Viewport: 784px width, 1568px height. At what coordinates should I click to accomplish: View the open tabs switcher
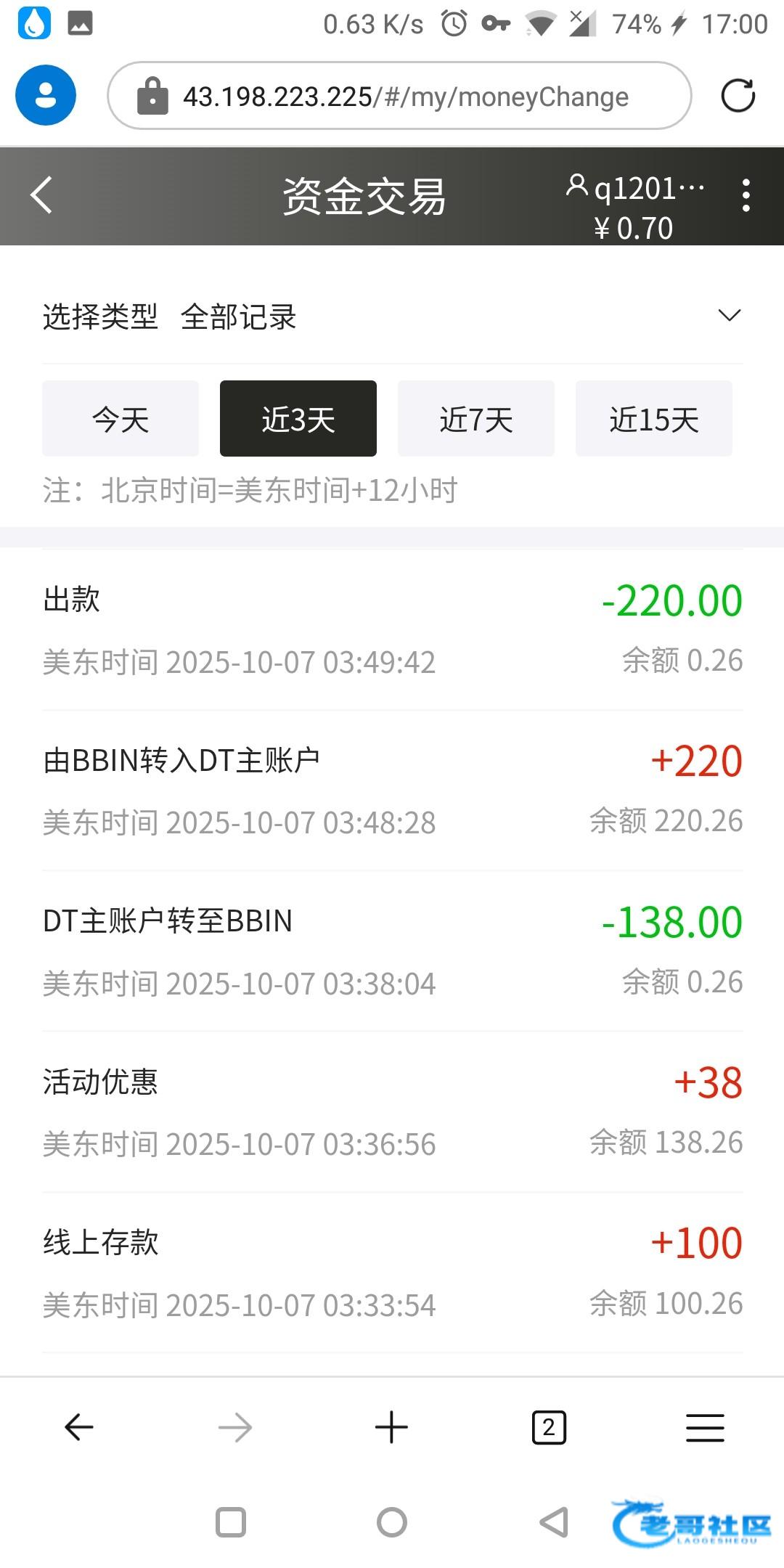pos(549,1428)
